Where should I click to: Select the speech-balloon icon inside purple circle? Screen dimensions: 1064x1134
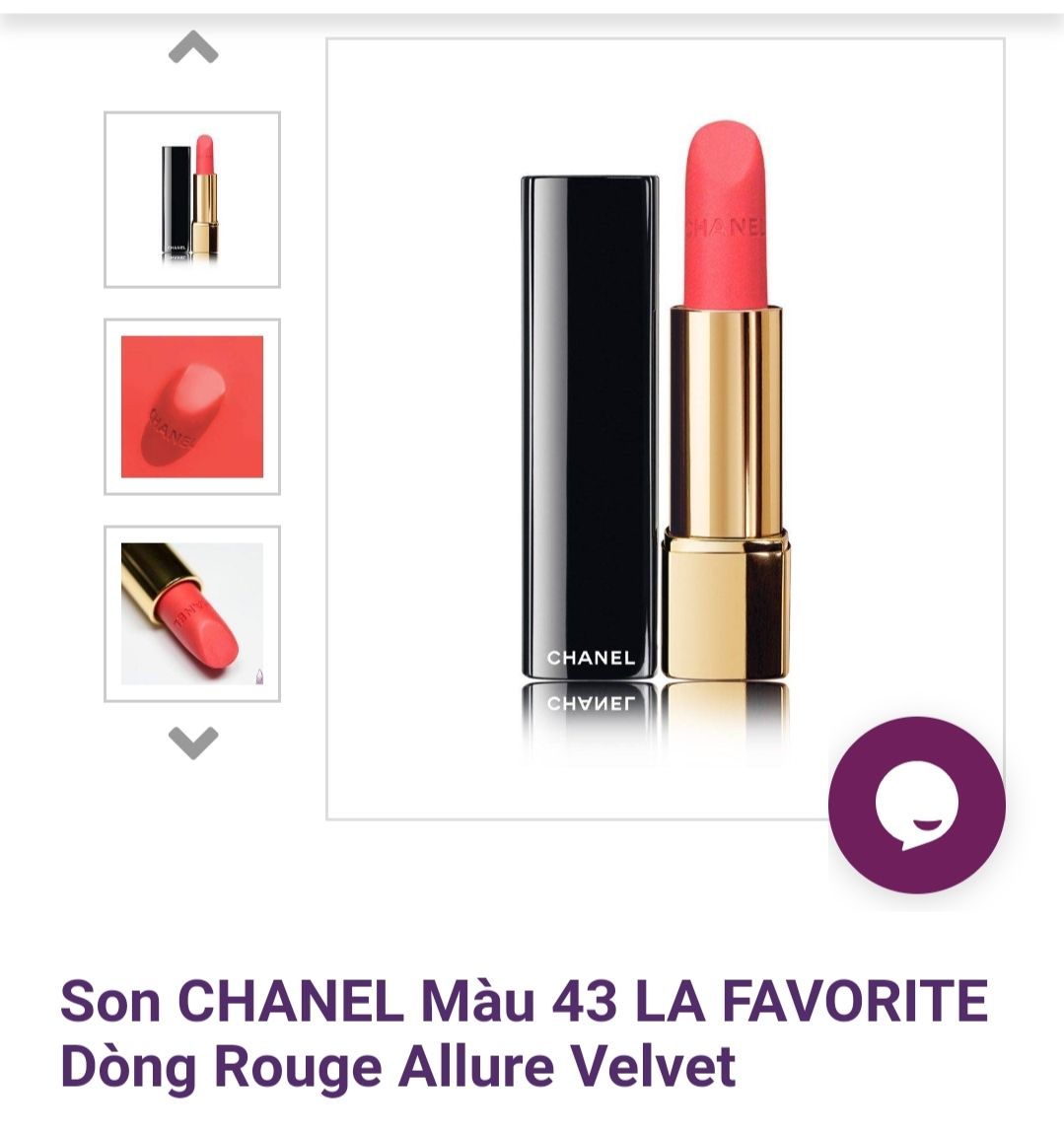tap(916, 804)
